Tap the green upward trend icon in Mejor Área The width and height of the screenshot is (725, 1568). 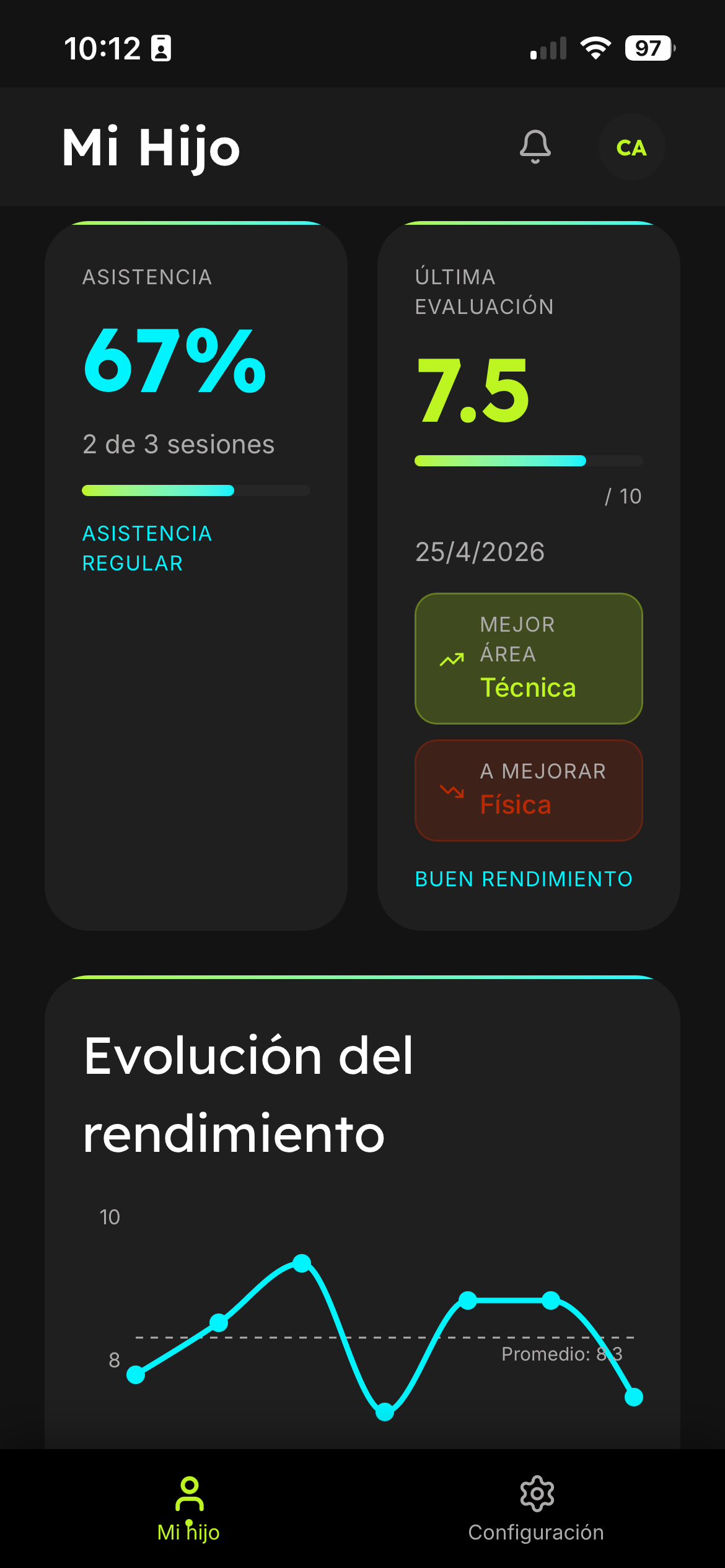click(450, 658)
